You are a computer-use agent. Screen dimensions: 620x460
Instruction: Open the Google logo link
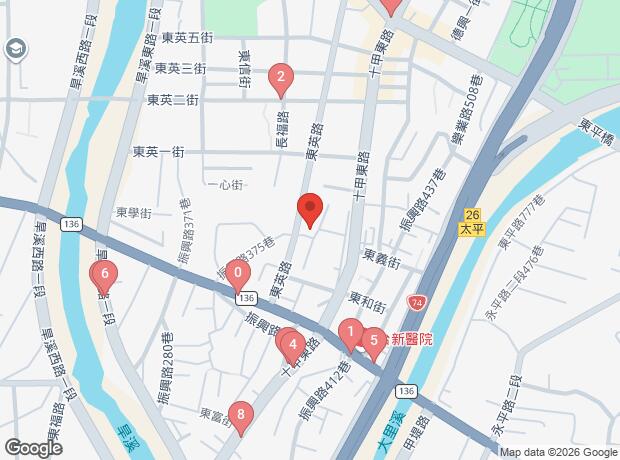(x=34, y=448)
